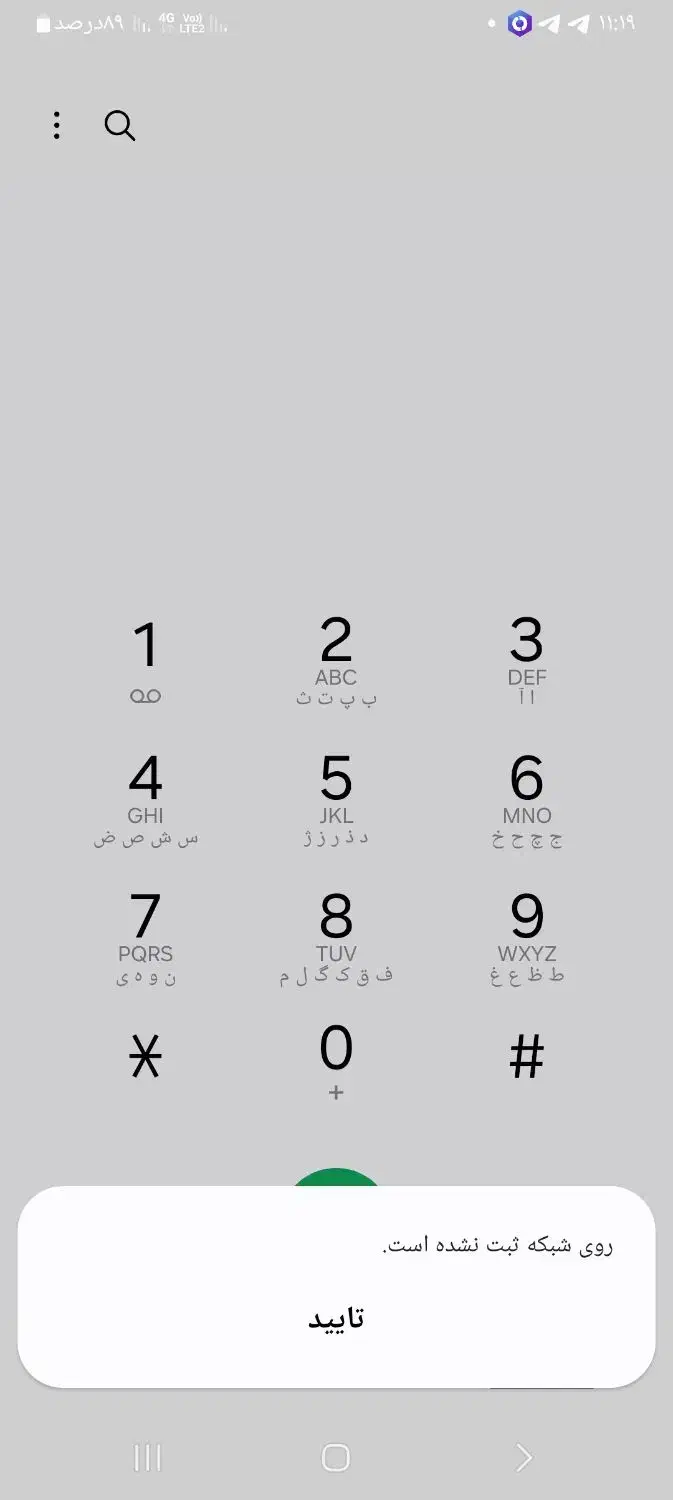Tap the 4 GHI key
Screen dimensions: 673x1500
click(146, 798)
